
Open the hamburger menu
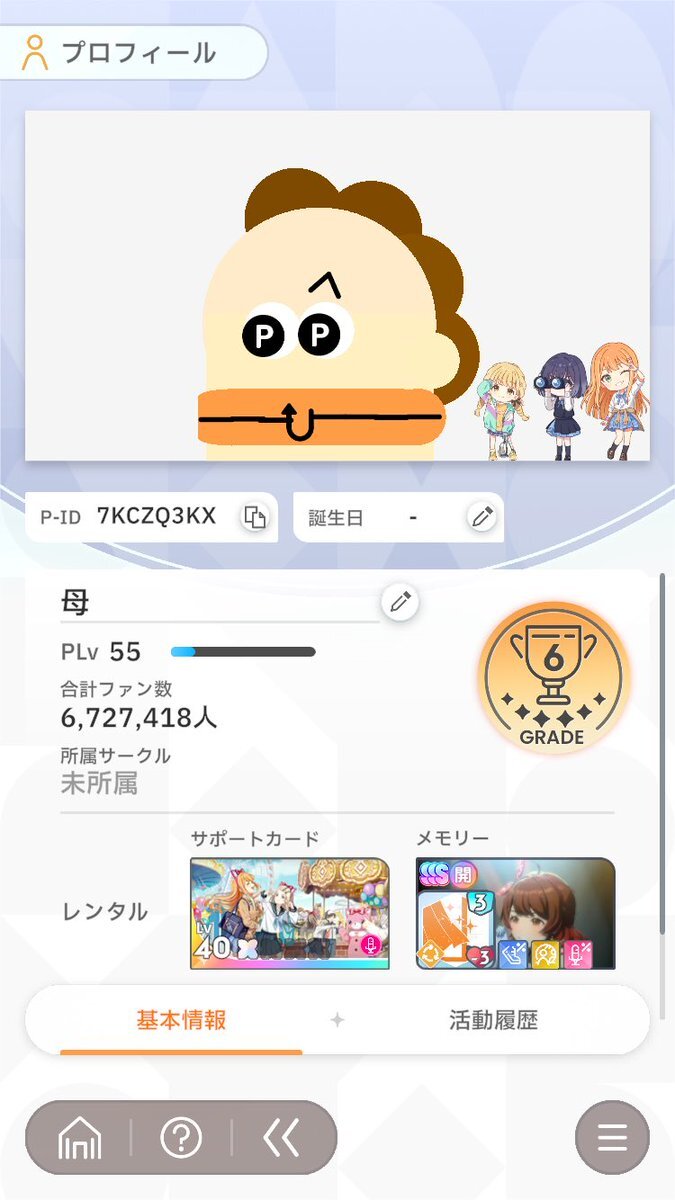click(x=612, y=1138)
